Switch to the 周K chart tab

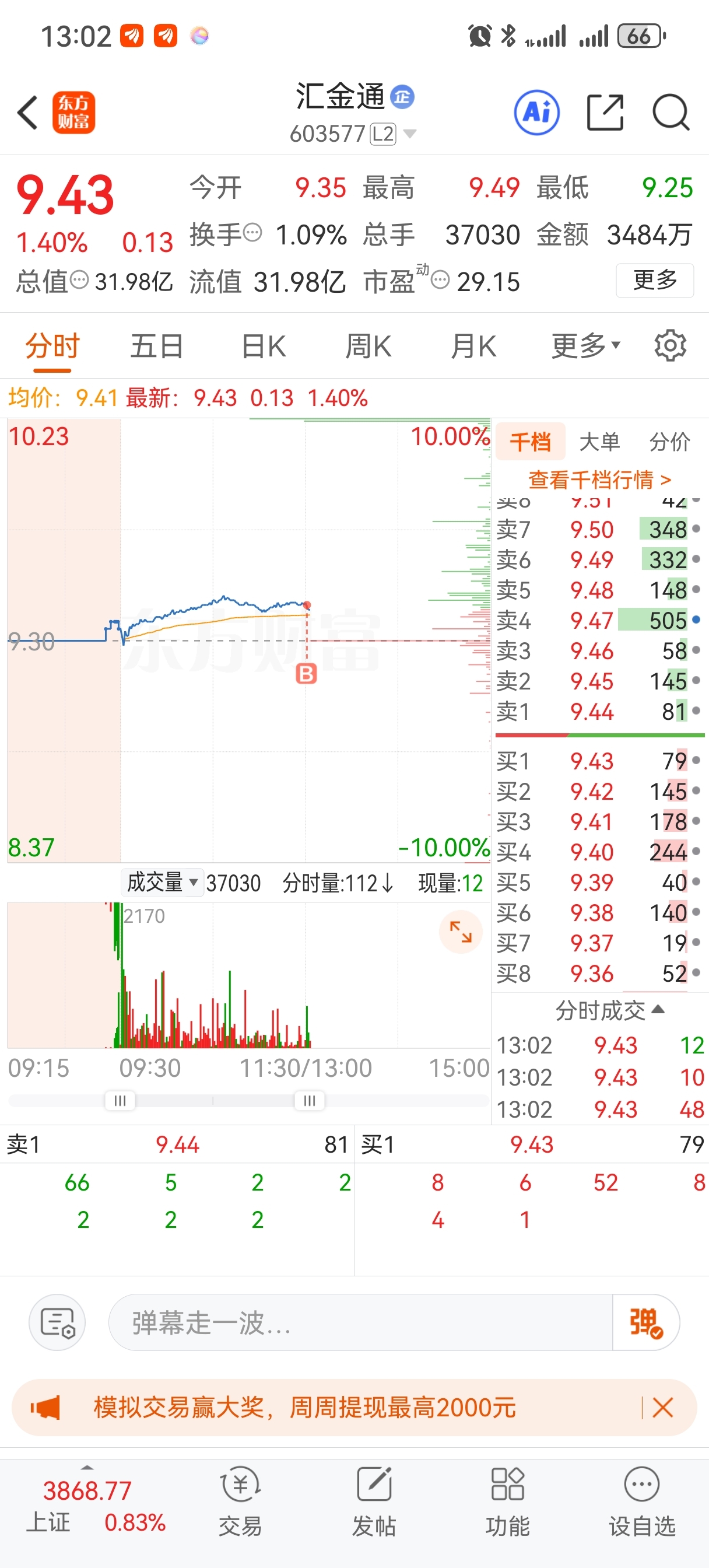click(x=368, y=346)
